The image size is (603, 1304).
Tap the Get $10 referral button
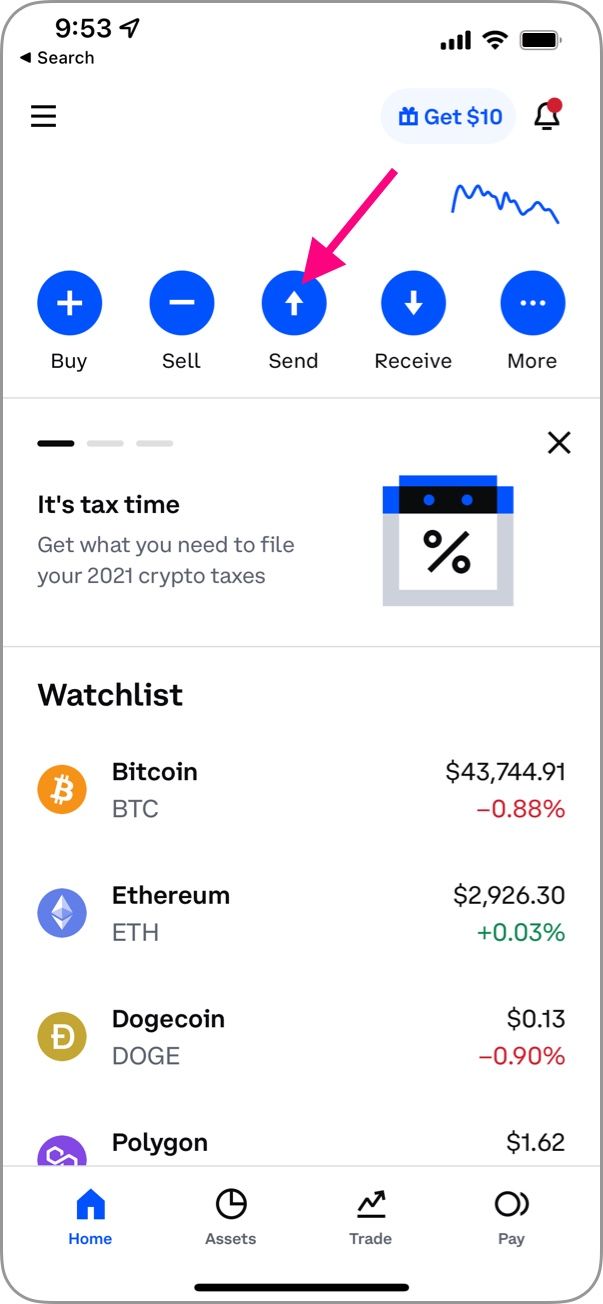(449, 117)
